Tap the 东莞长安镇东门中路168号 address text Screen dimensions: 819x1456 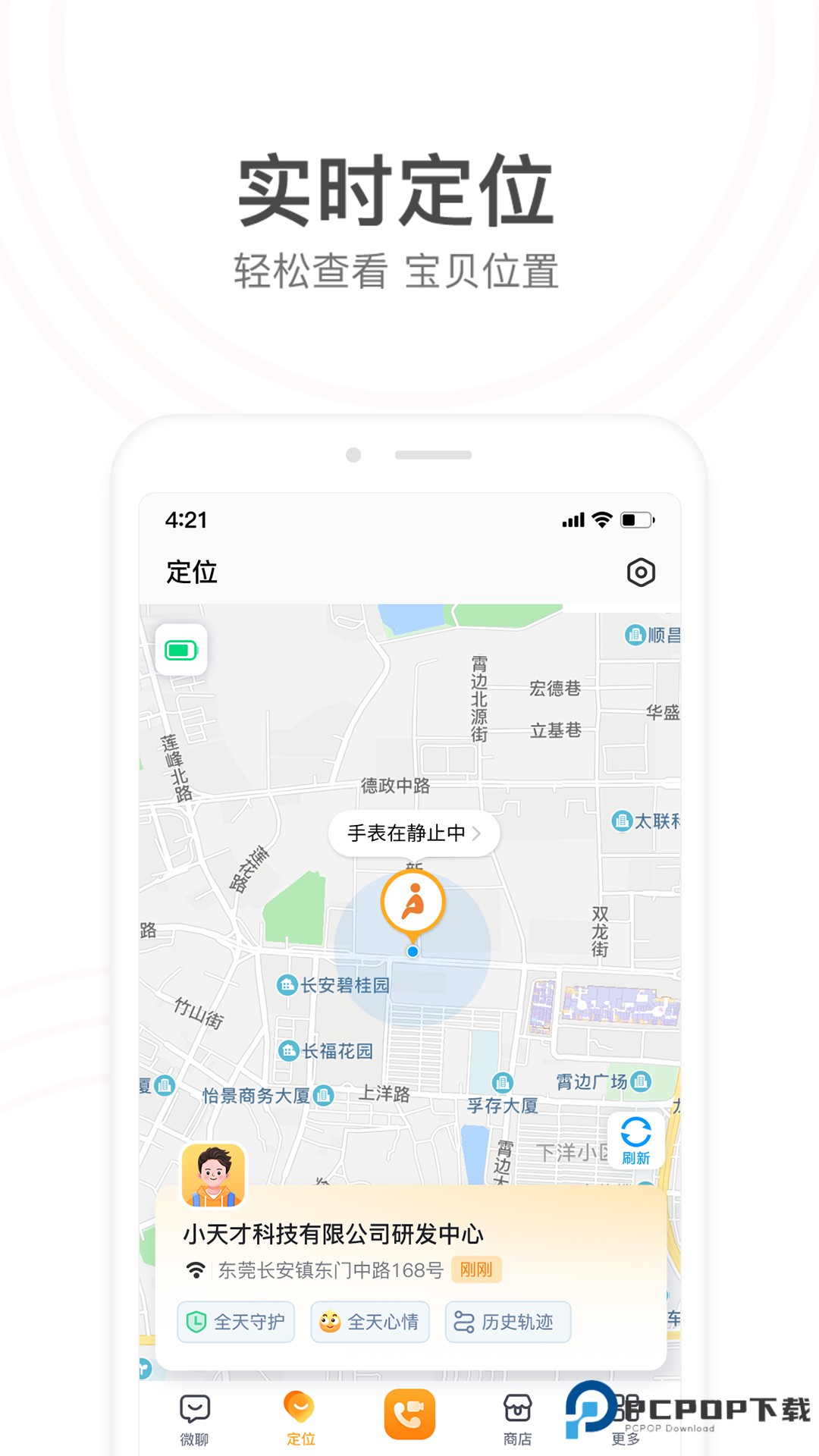330,1268
